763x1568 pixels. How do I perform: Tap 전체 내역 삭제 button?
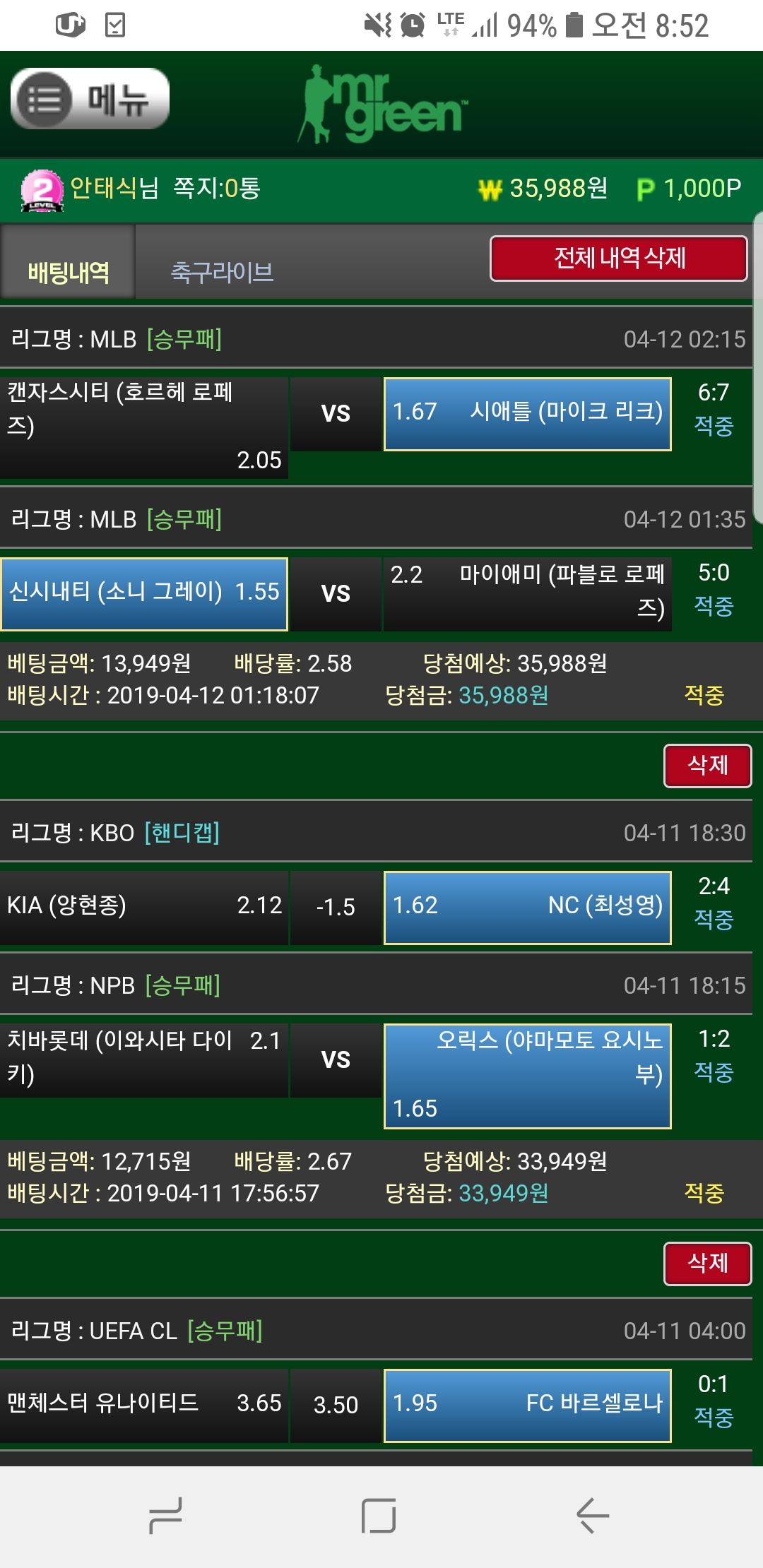[x=618, y=259]
